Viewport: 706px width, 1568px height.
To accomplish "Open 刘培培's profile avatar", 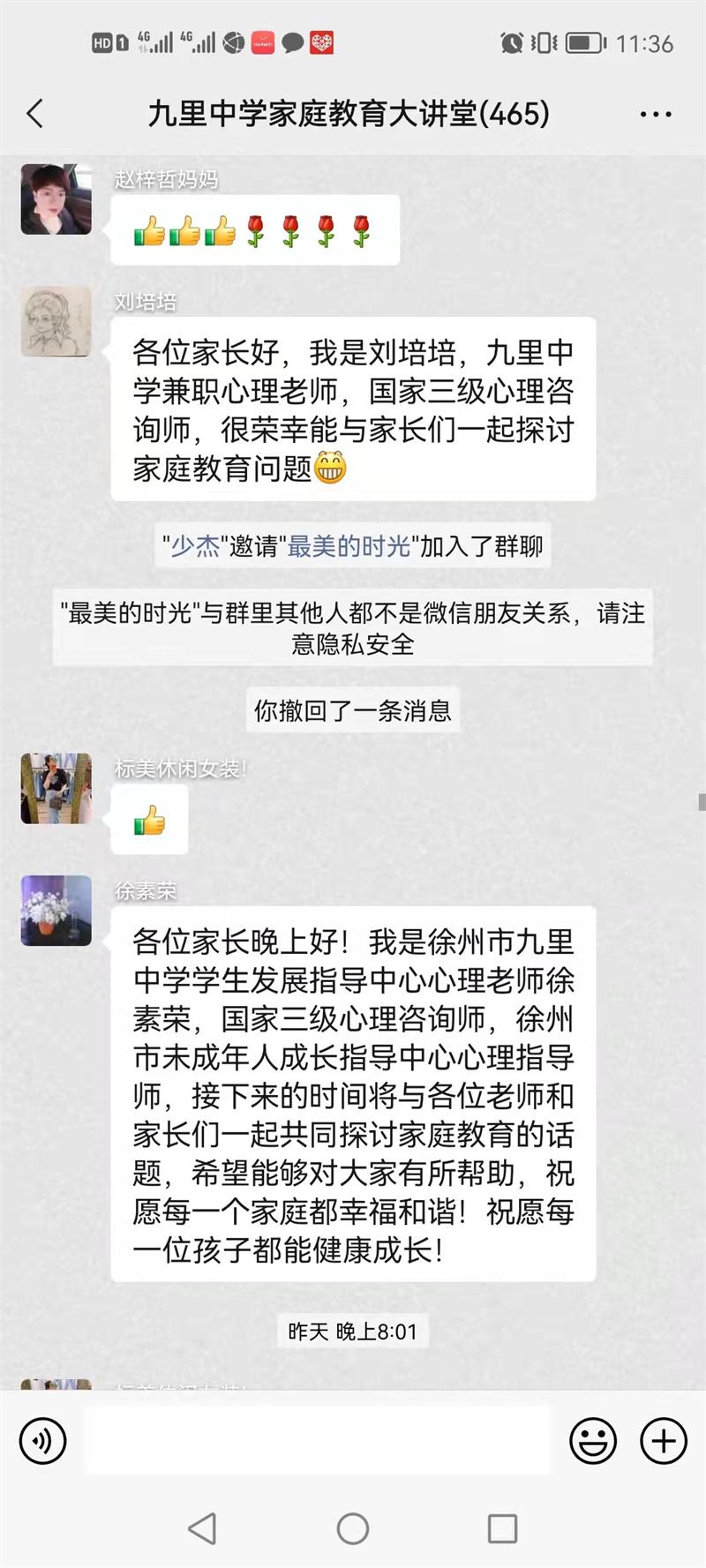I will tap(56, 321).
